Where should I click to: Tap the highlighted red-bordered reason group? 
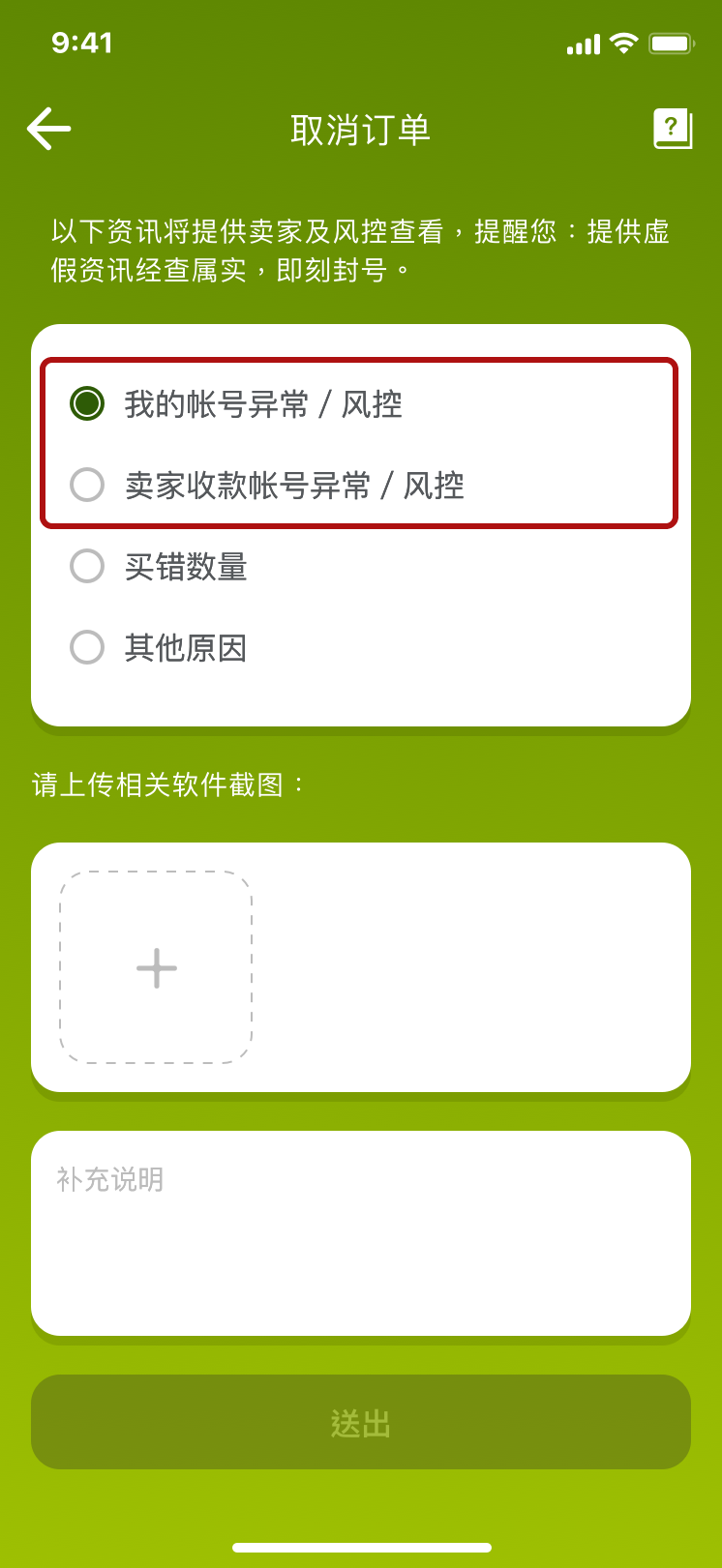coord(359,443)
